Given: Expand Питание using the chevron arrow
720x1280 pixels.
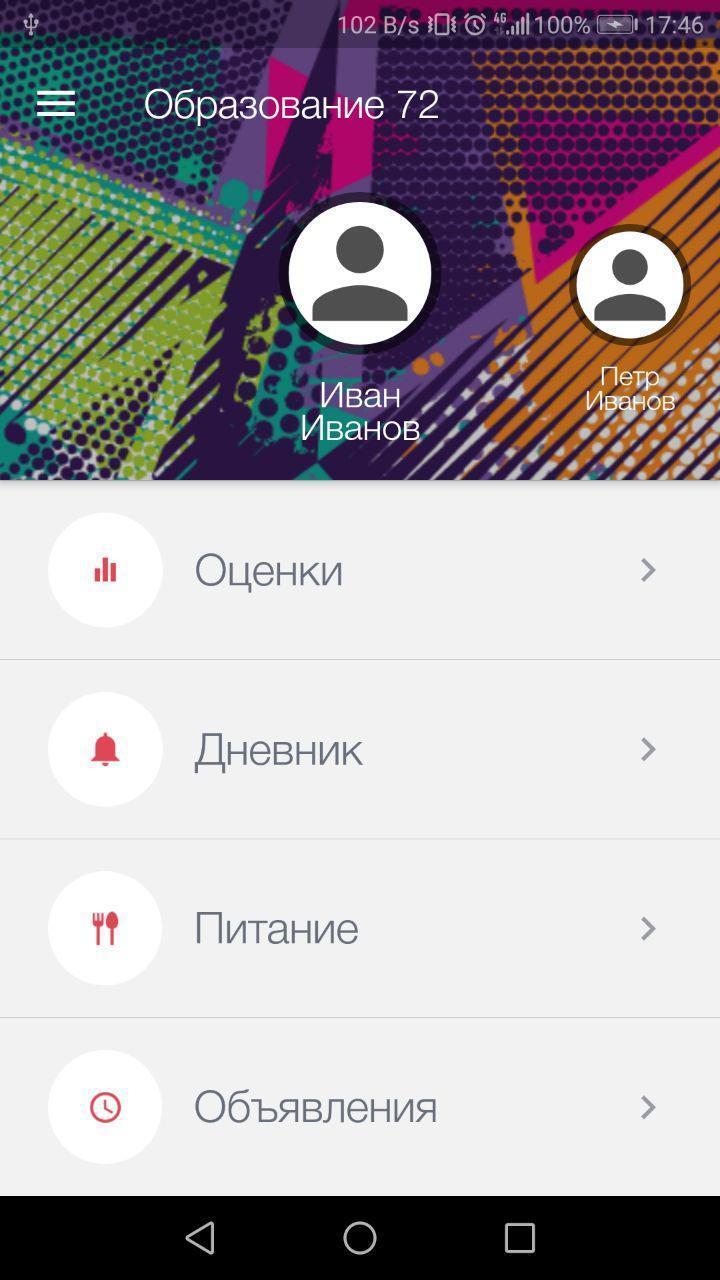Looking at the screenshot, I should (648, 928).
